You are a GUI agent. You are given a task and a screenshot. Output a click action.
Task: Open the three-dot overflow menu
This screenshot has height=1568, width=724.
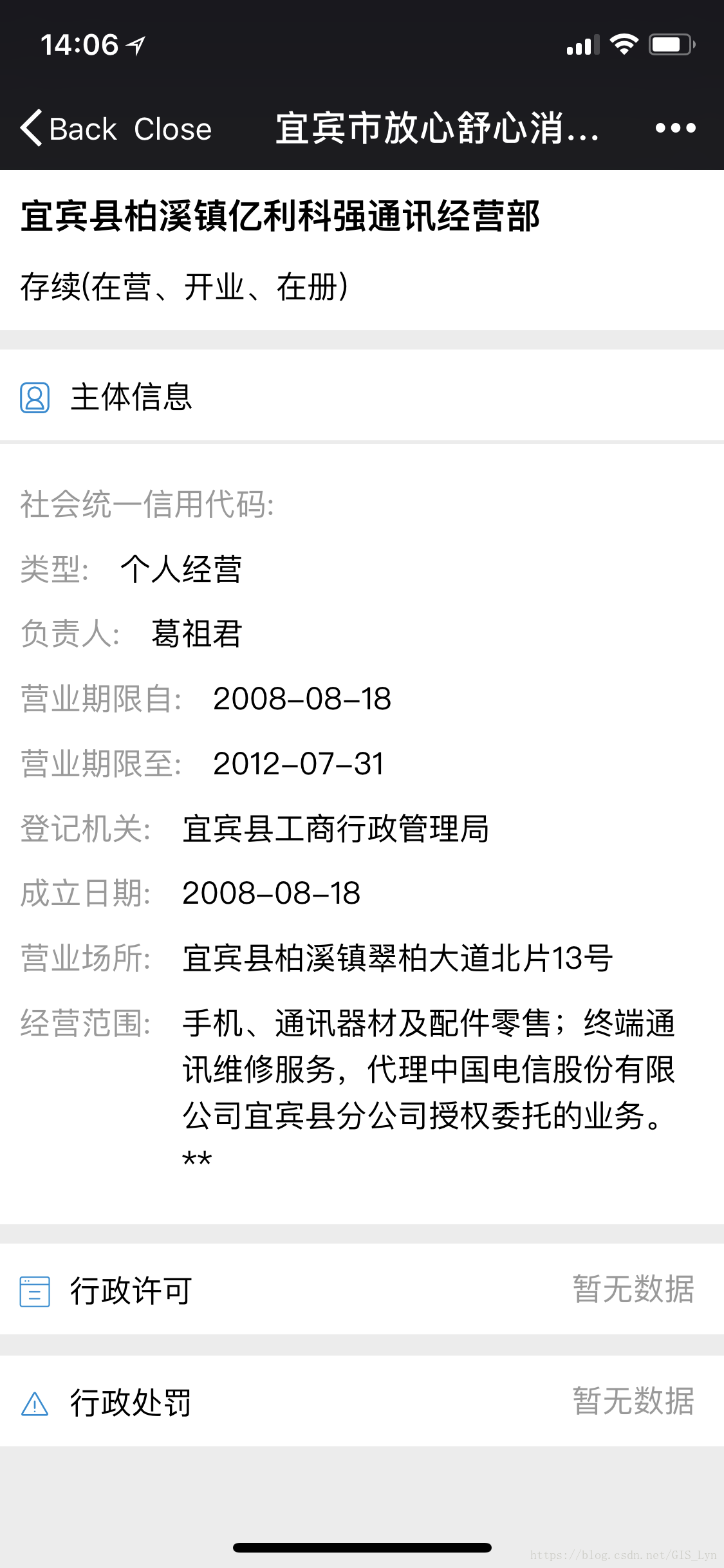point(675,128)
